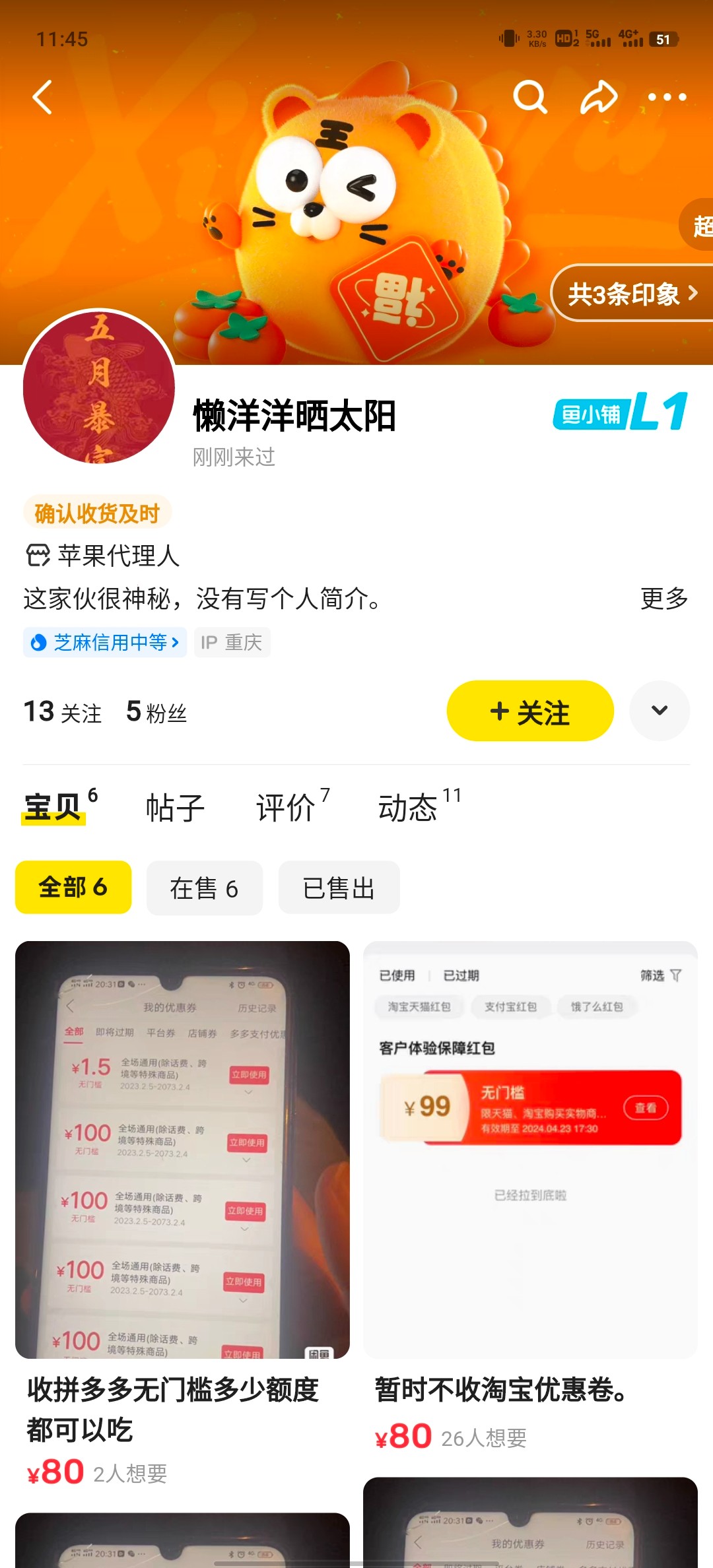Open the listing 收拼多多无门槛多少额度都可以吃
This screenshot has width=713, height=1568.
point(182,1188)
